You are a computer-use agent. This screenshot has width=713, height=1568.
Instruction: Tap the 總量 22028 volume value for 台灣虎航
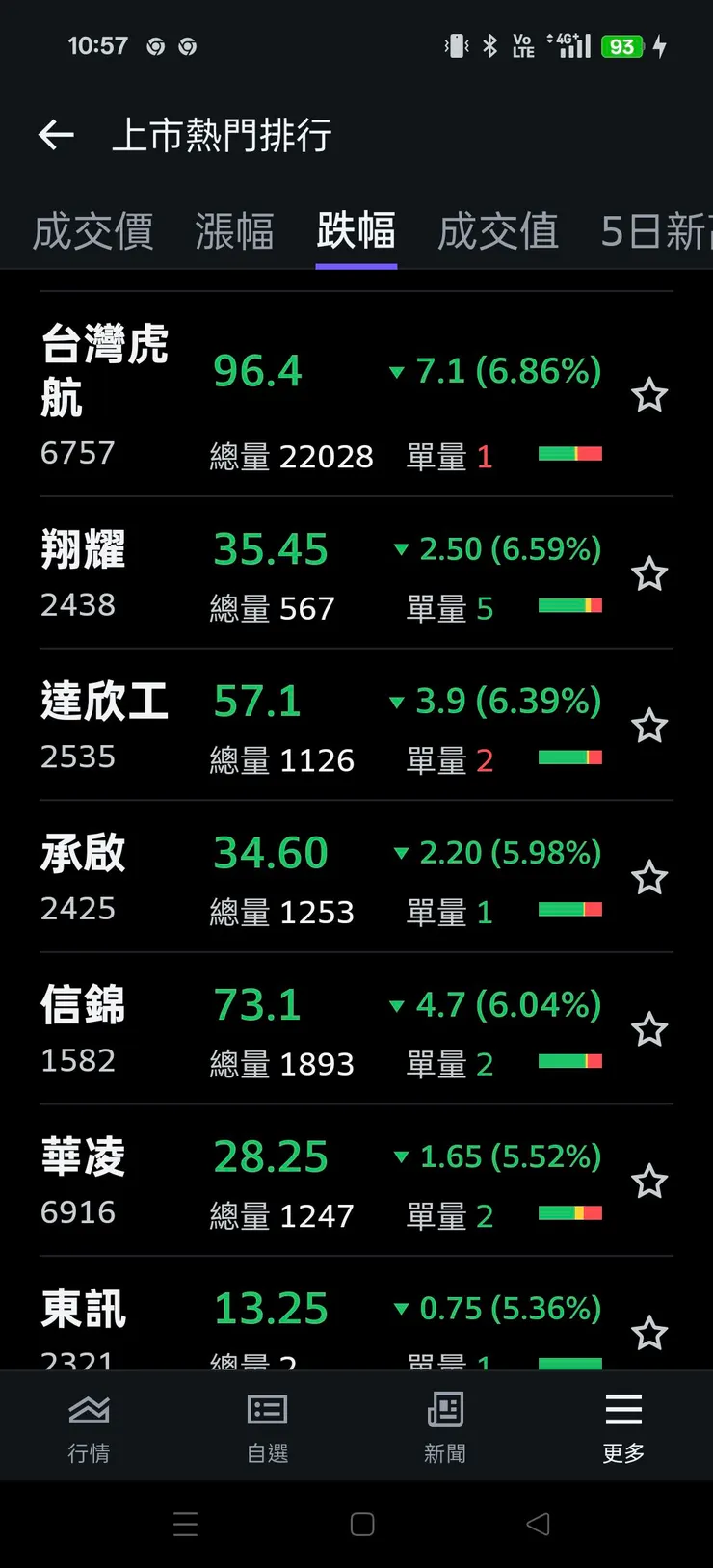(x=292, y=456)
